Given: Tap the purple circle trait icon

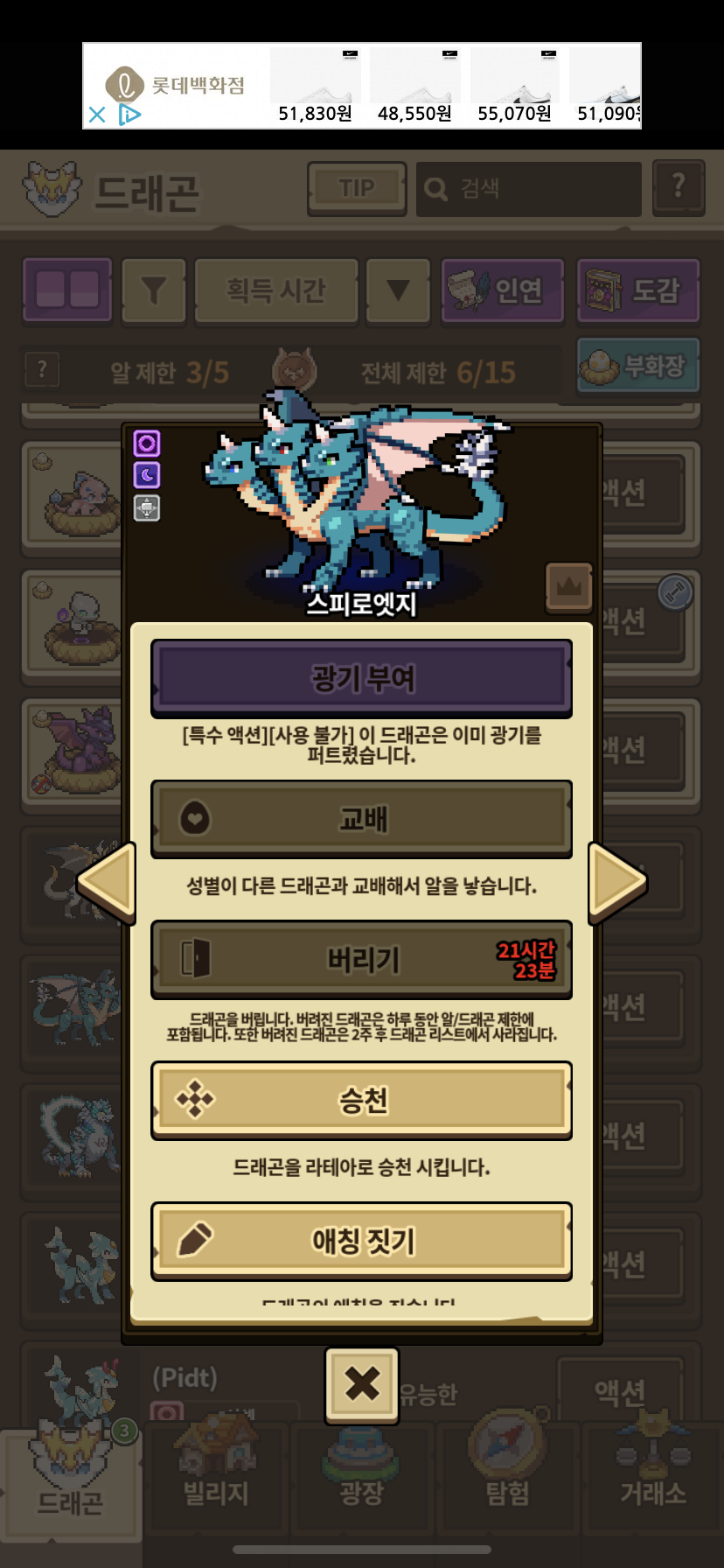Looking at the screenshot, I should 147,443.
